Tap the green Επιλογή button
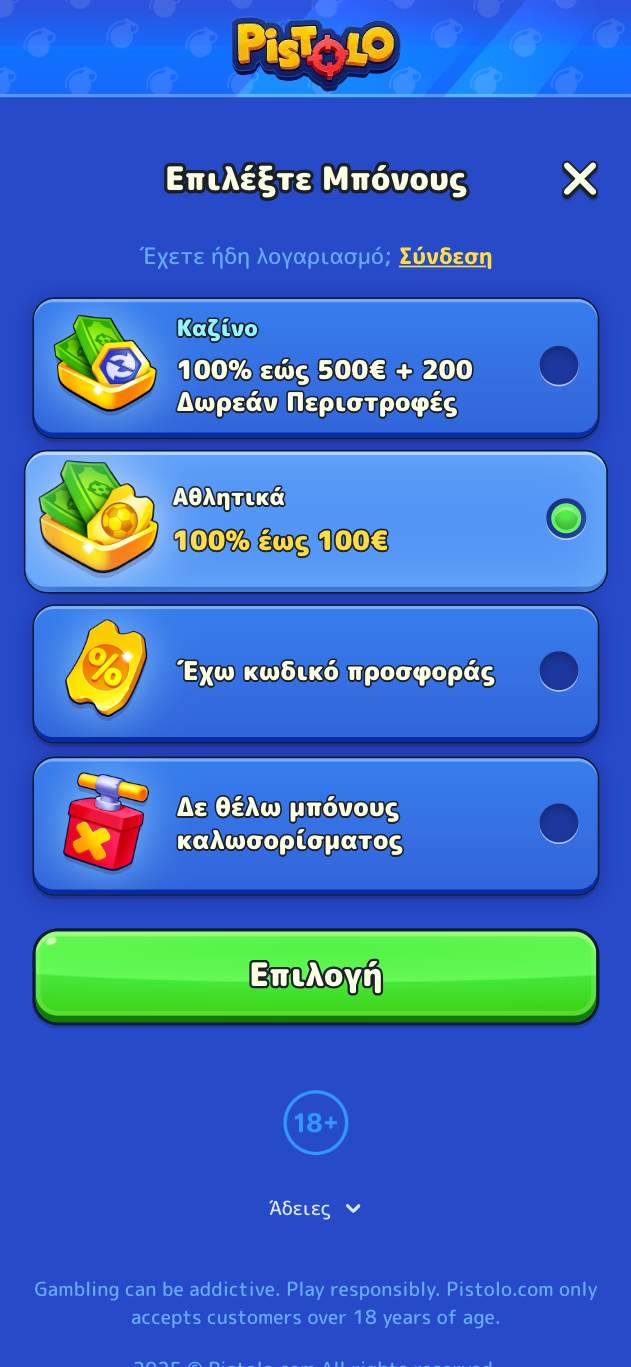631x1367 pixels. click(x=316, y=975)
